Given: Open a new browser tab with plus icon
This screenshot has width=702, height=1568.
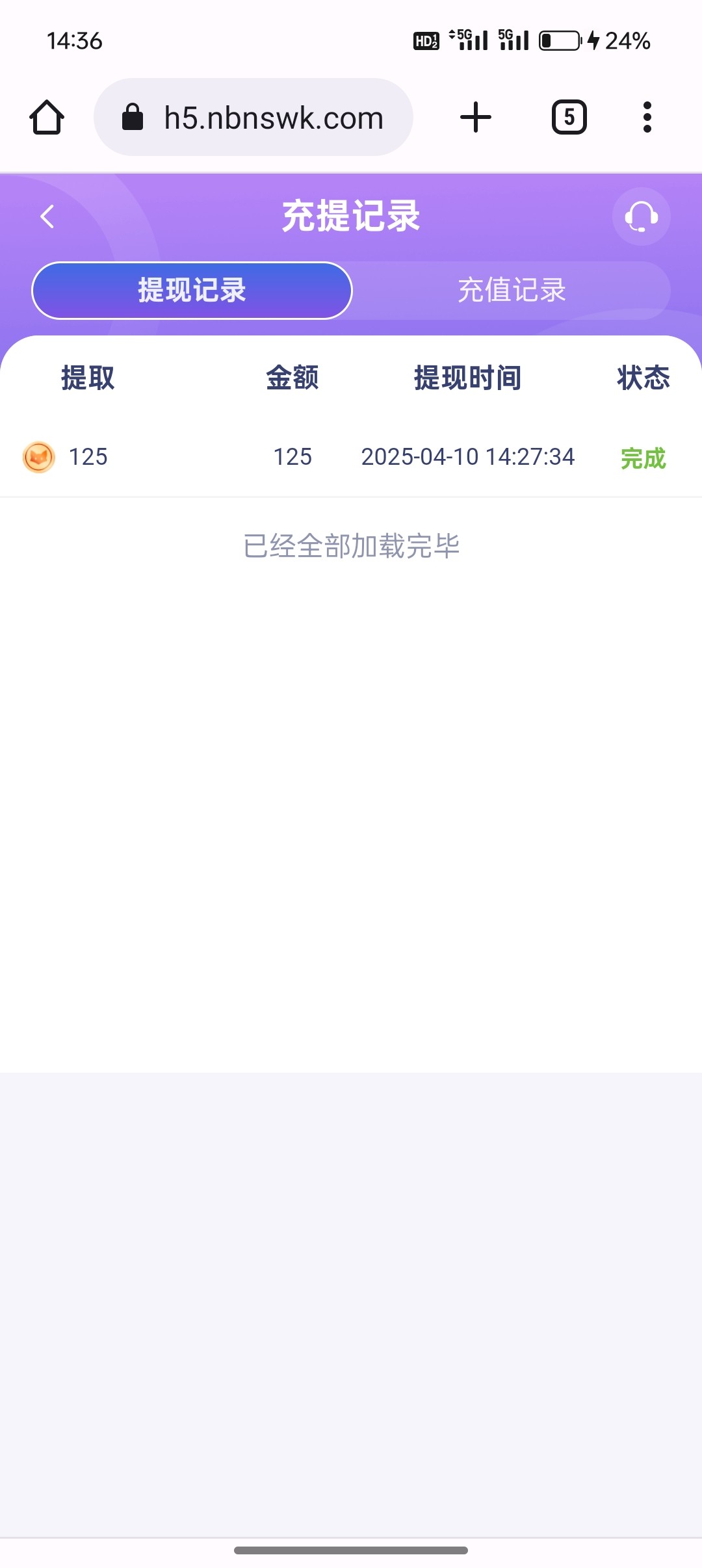Looking at the screenshot, I should 475,117.
